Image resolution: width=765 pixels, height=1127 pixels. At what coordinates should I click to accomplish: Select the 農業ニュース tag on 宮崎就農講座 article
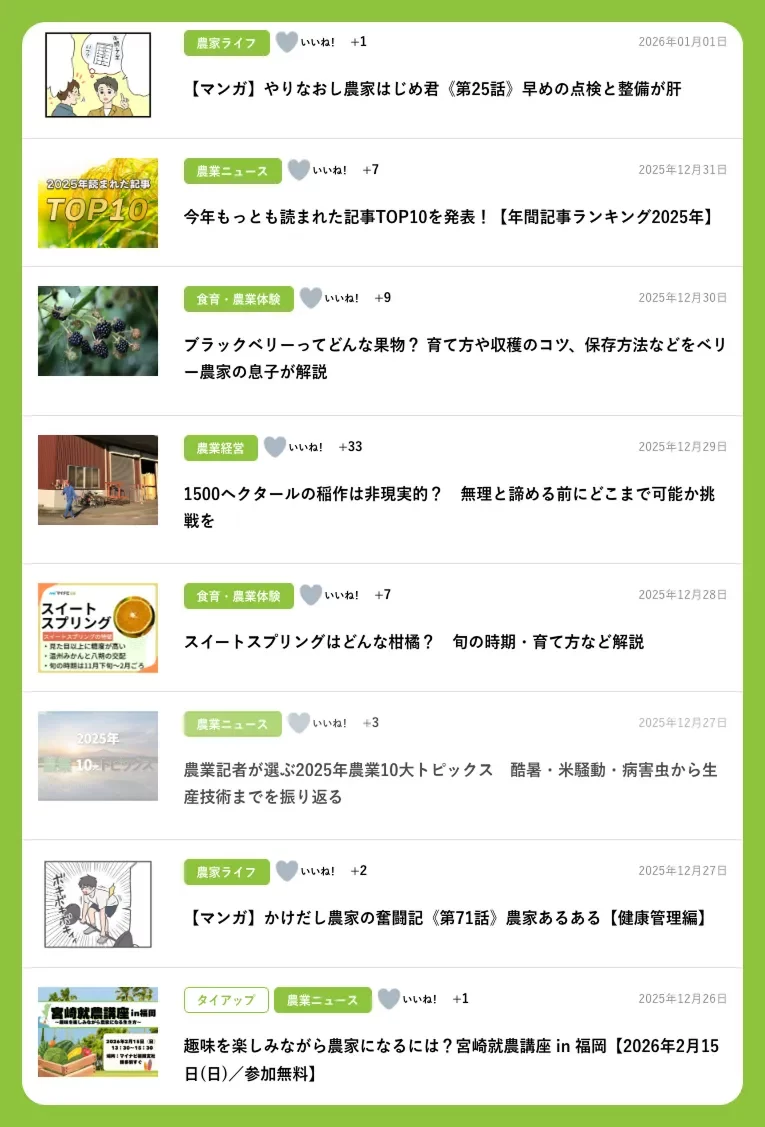[x=322, y=1000]
